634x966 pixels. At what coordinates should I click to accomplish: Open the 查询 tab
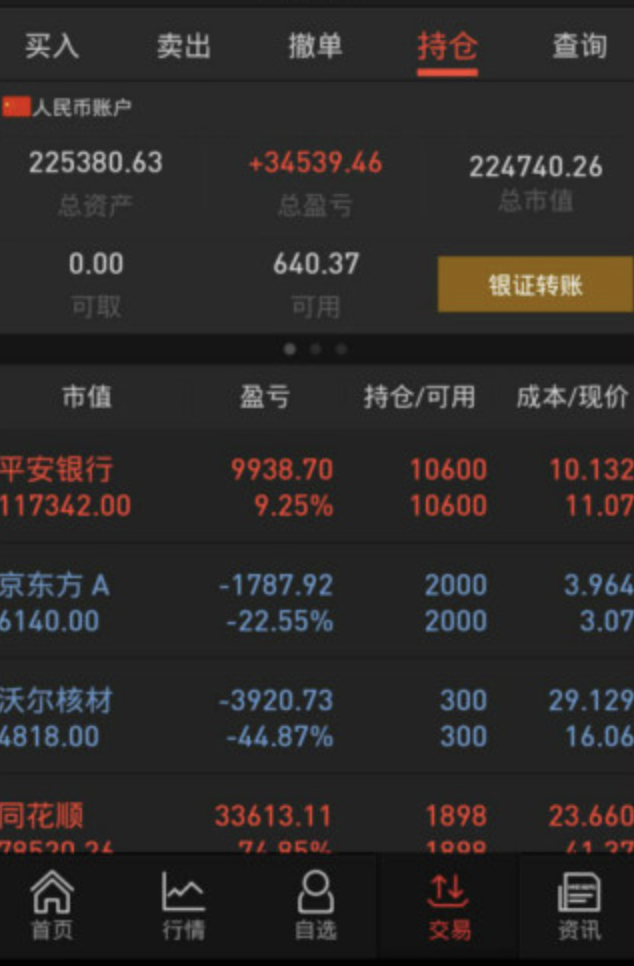point(580,46)
